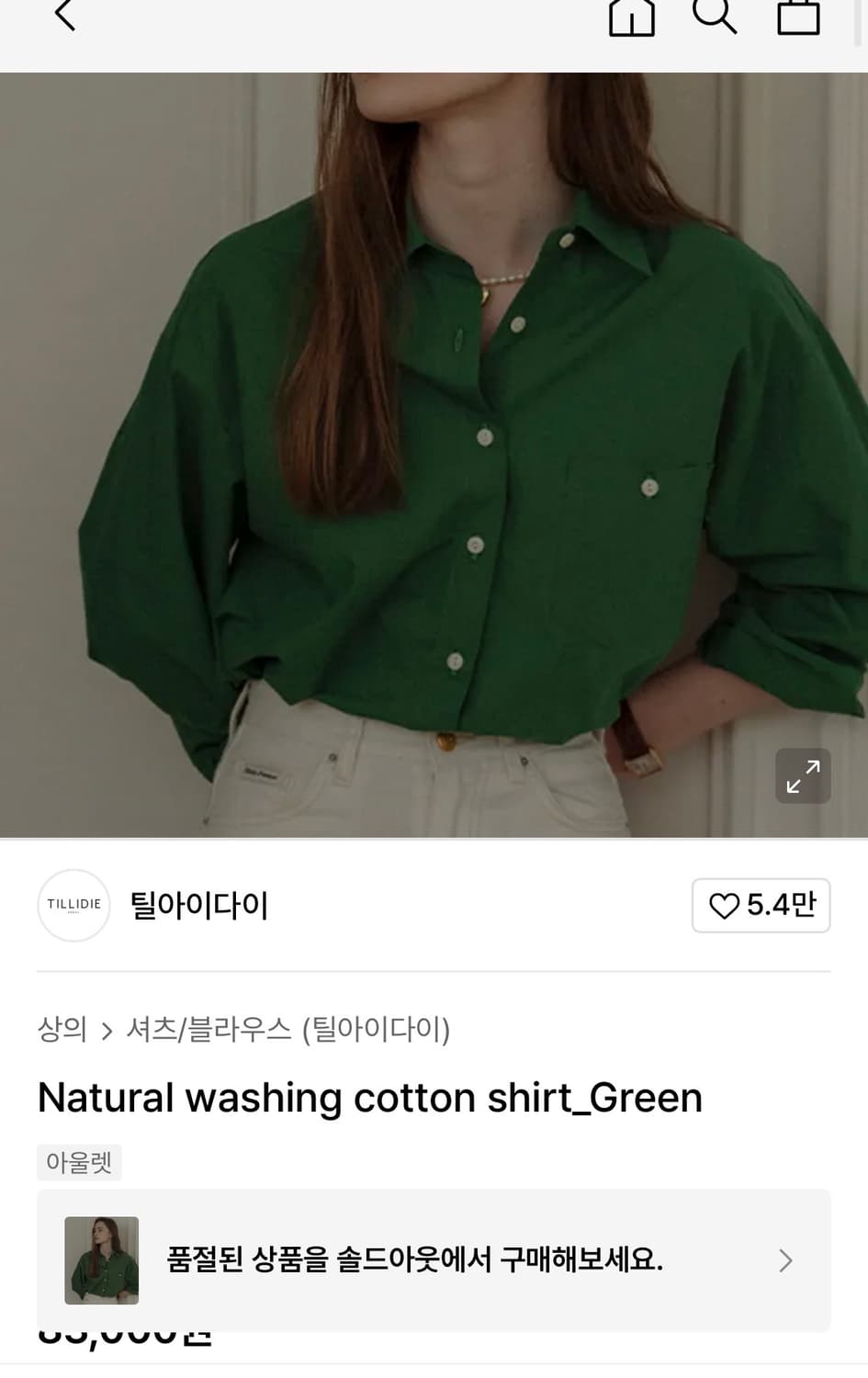This screenshot has width=868, height=1378.
Task: Visit the 틸아이다이 brand page
Action: pos(199,905)
